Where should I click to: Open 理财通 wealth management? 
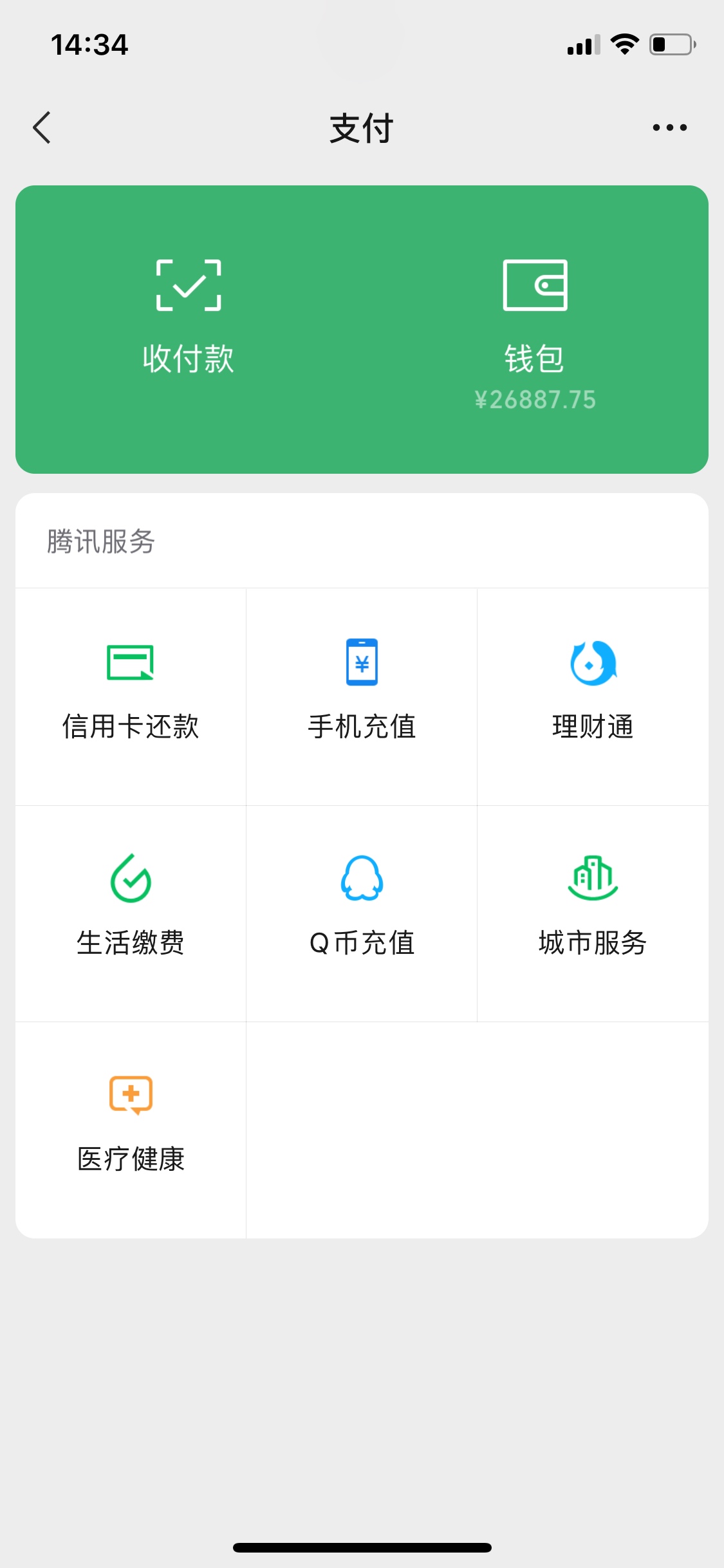pos(593,696)
